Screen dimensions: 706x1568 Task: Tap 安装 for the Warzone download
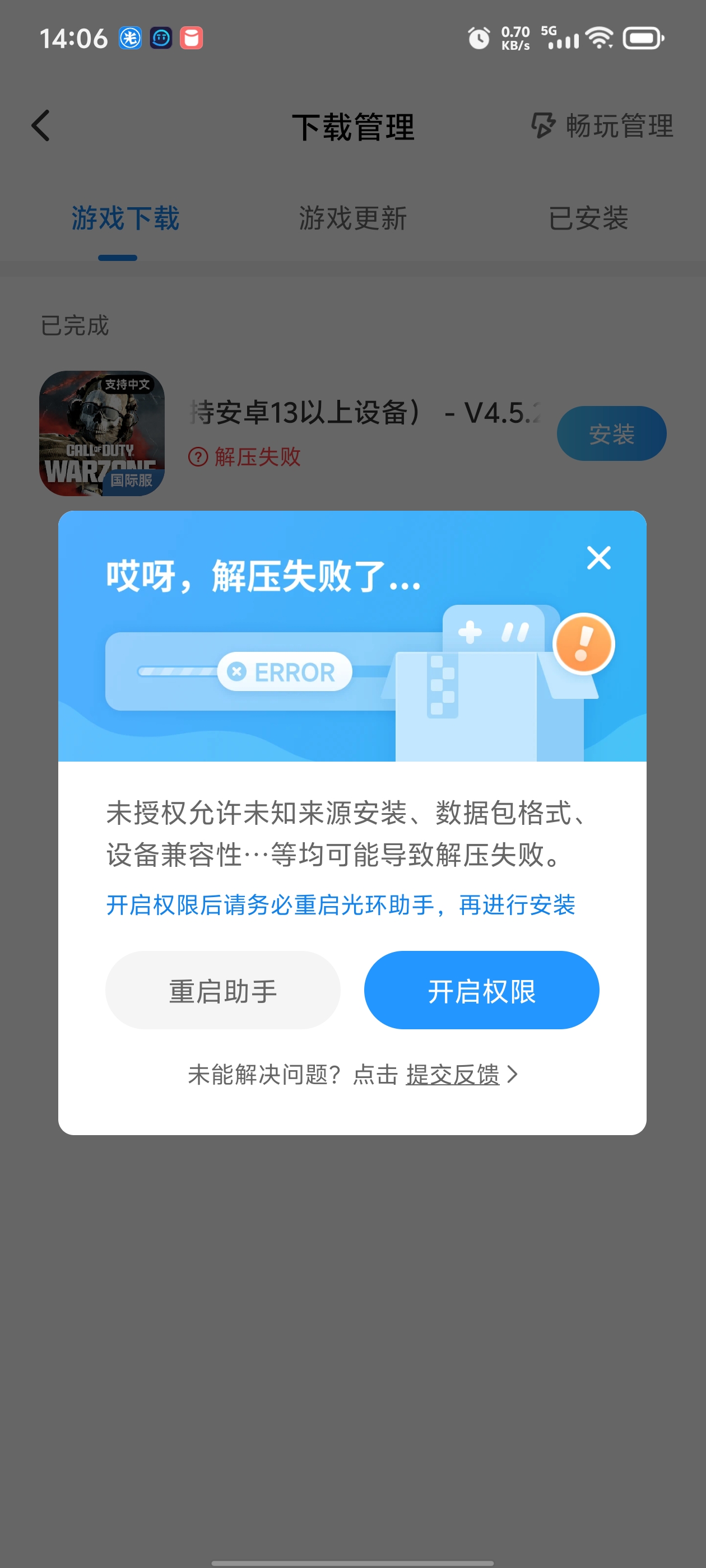[x=611, y=433]
